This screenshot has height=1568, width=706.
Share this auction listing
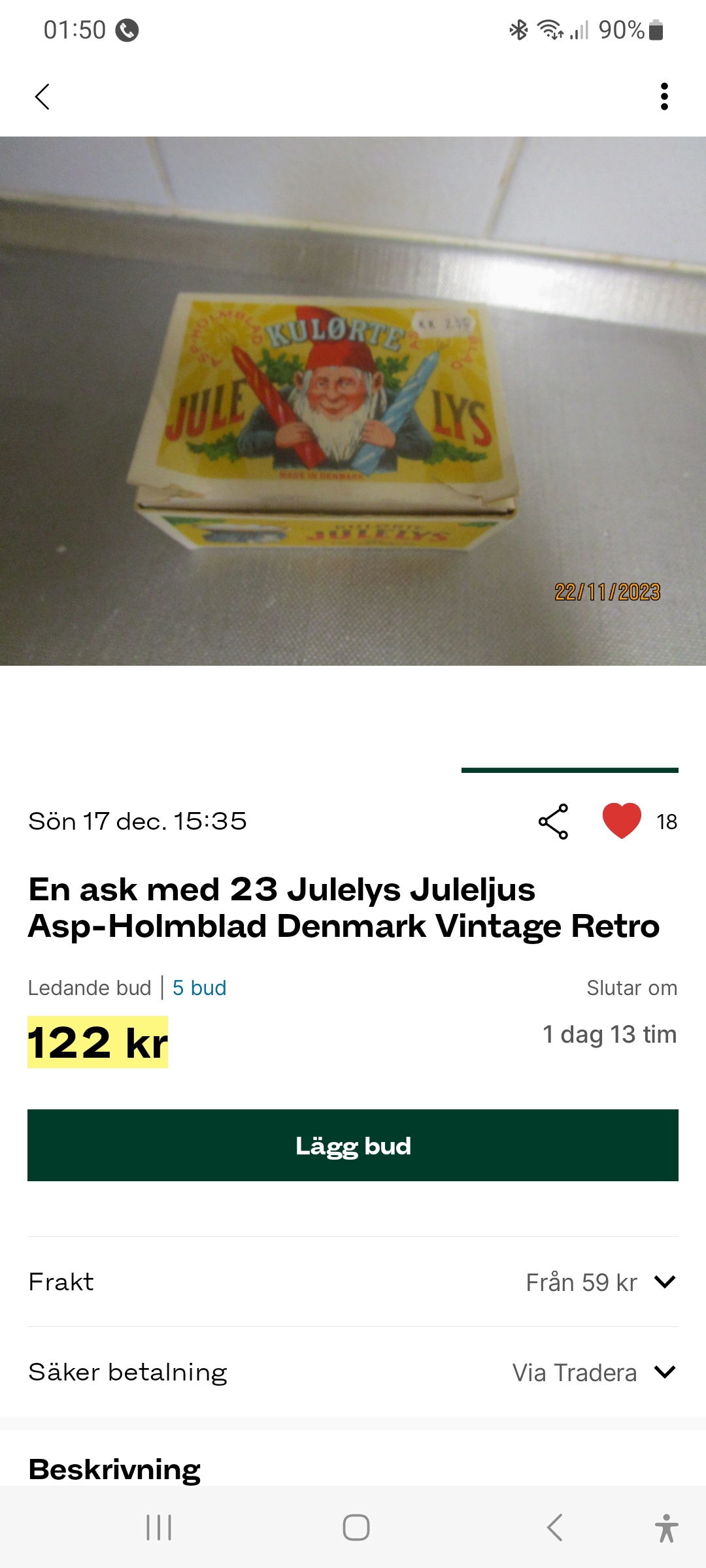click(x=553, y=821)
